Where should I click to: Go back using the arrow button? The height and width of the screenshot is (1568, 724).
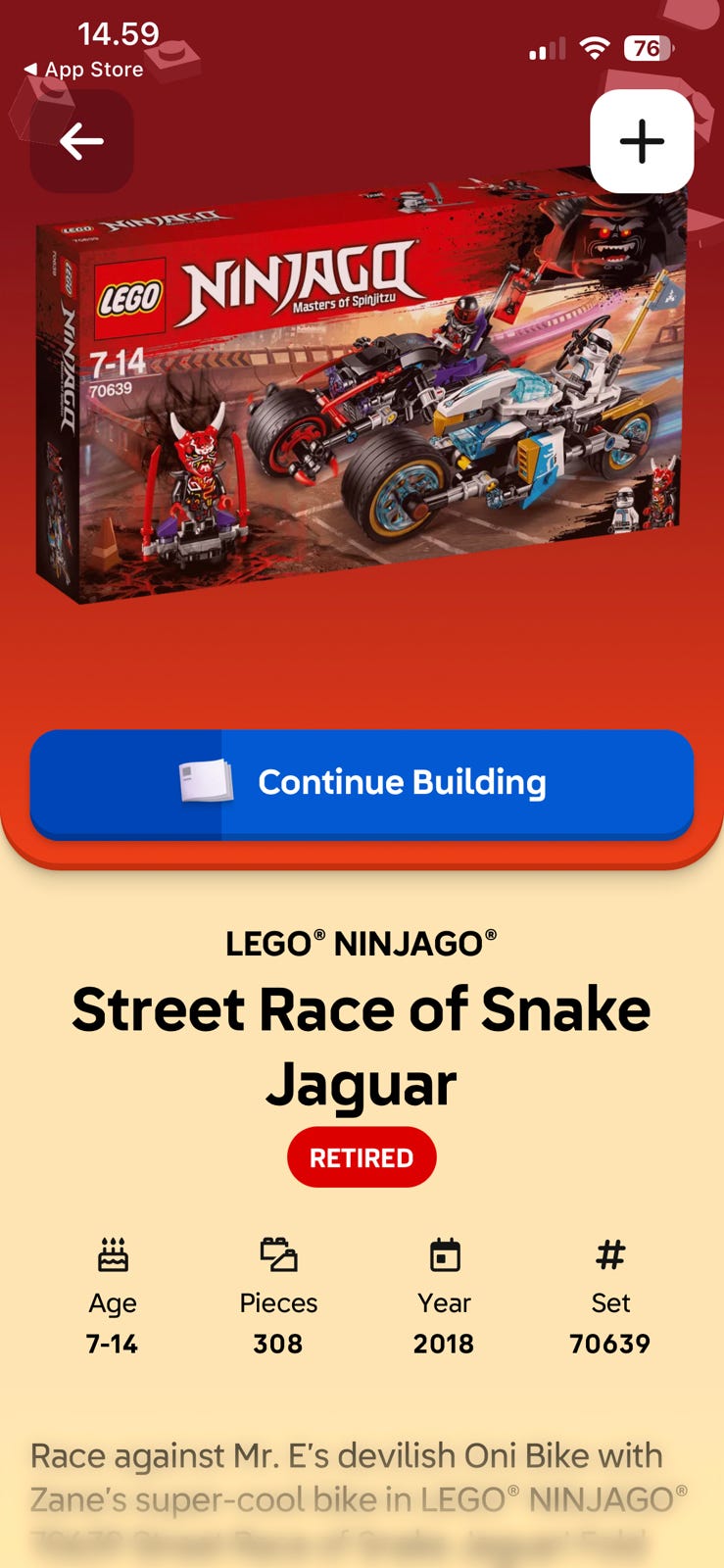point(81,141)
